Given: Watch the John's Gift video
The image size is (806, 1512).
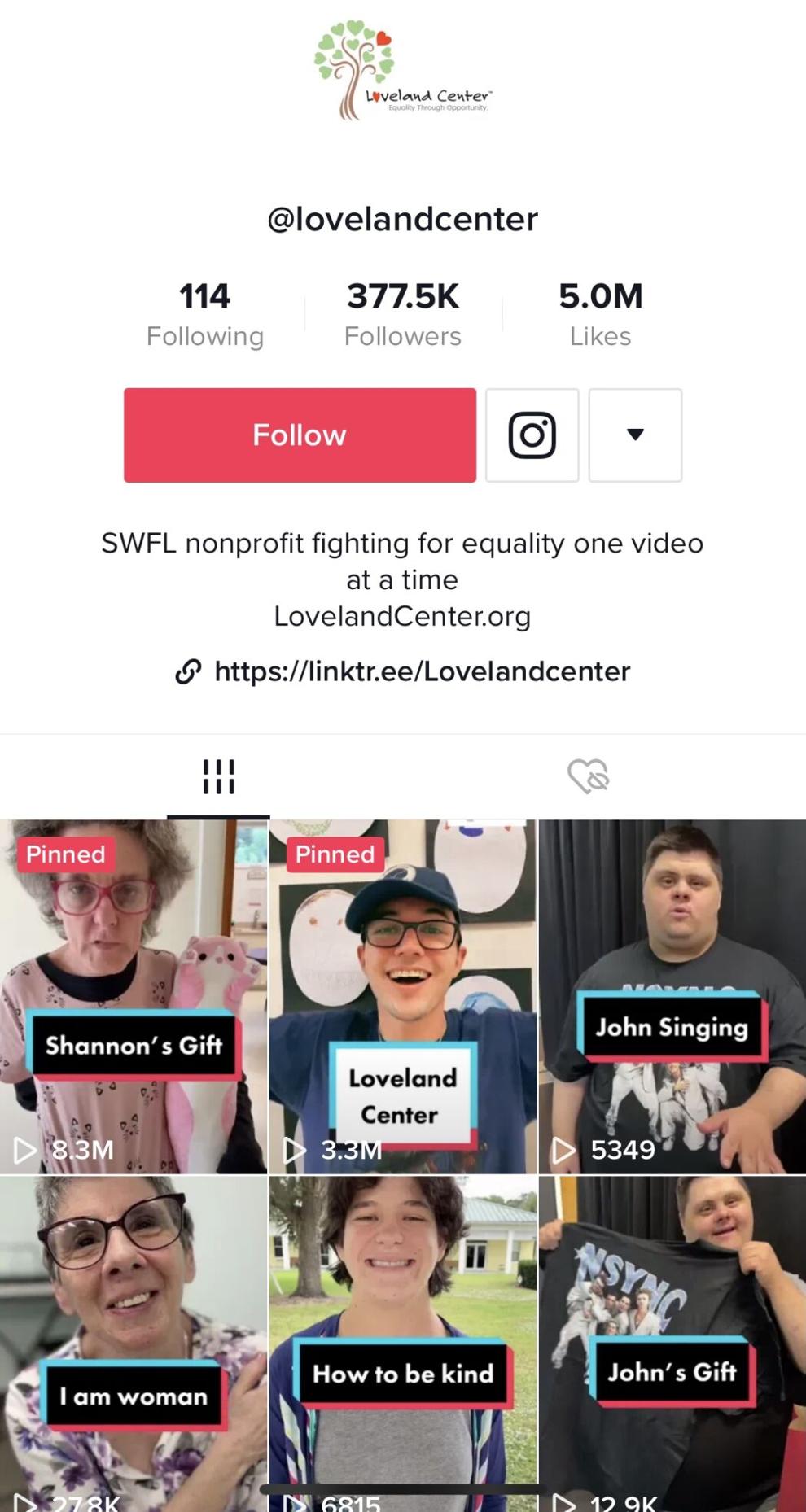Looking at the screenshot, I should pos(672,1344).
